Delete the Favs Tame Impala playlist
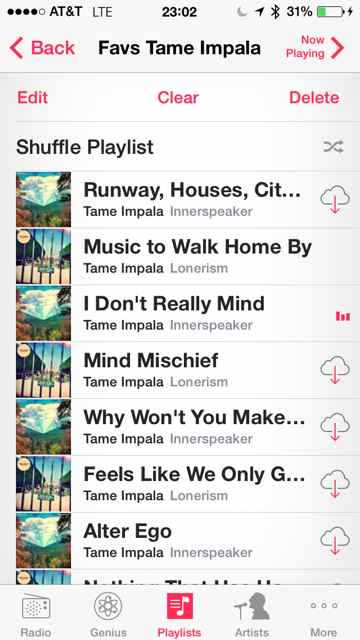The image size is (360, 640). pos(314,98)
